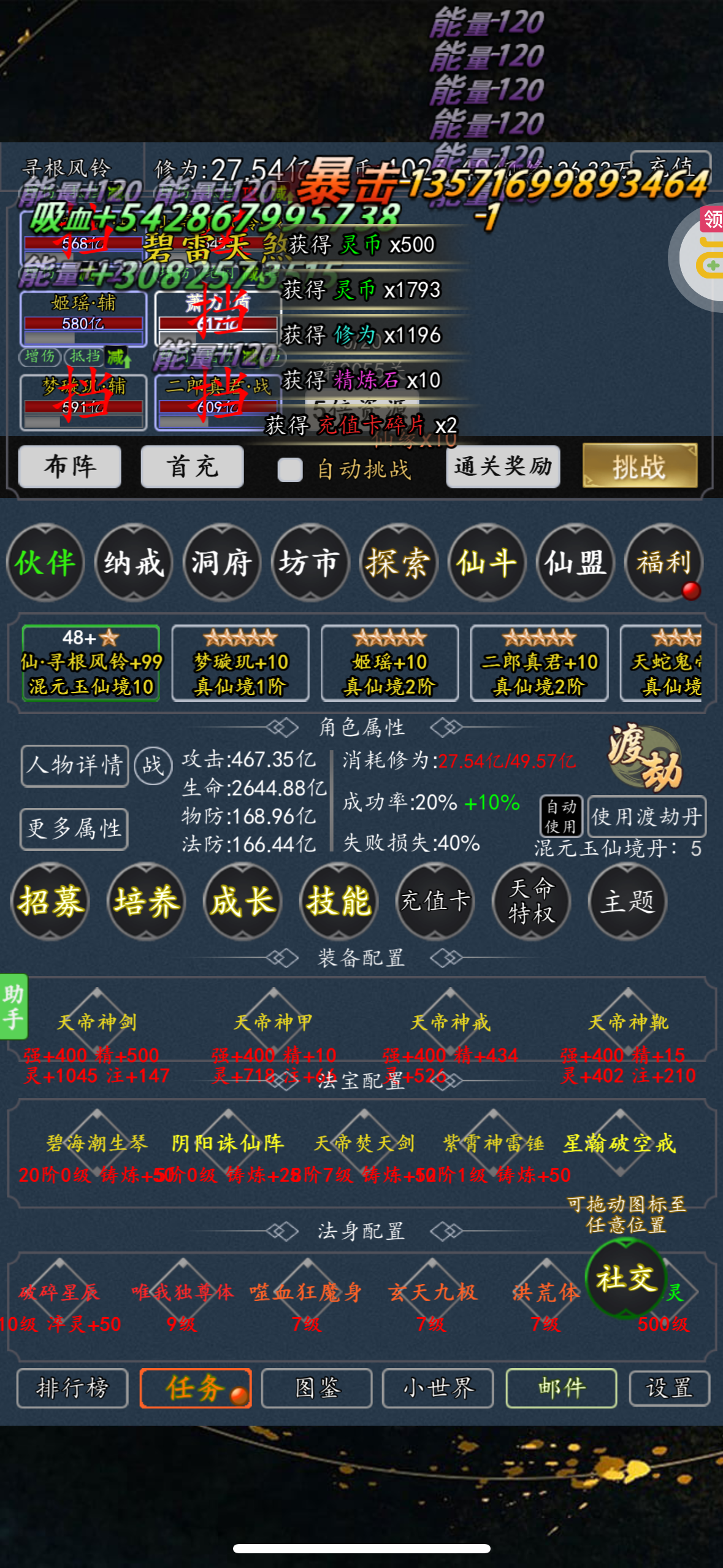The image size is (723, 1568).
Task: Open the 首充 first recharge offer
Action: pyautogui.click(x=192, y=467)
